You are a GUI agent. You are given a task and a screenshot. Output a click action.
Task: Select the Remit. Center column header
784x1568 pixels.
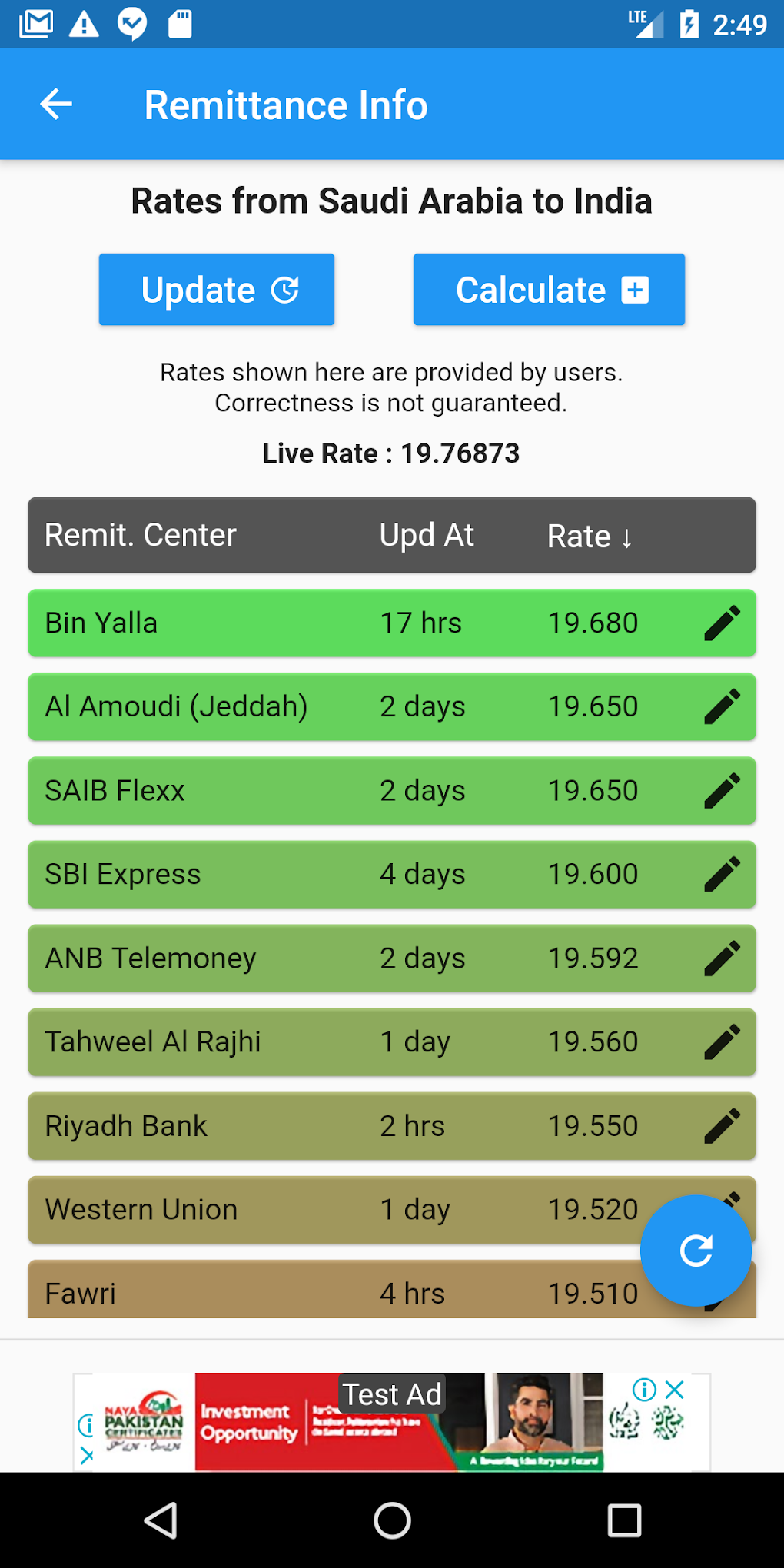[140, 536]
